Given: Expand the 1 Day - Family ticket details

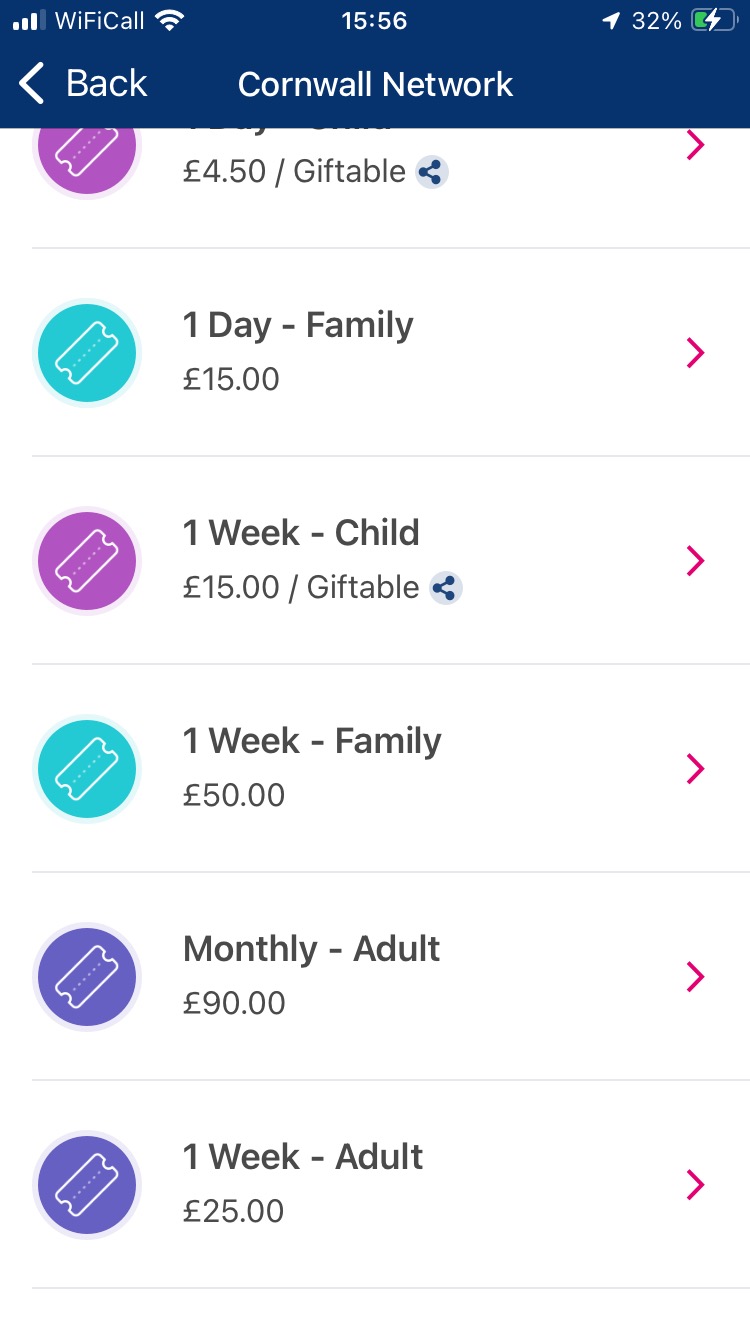Looking at the screenshot, I should (x=695, y=353).
